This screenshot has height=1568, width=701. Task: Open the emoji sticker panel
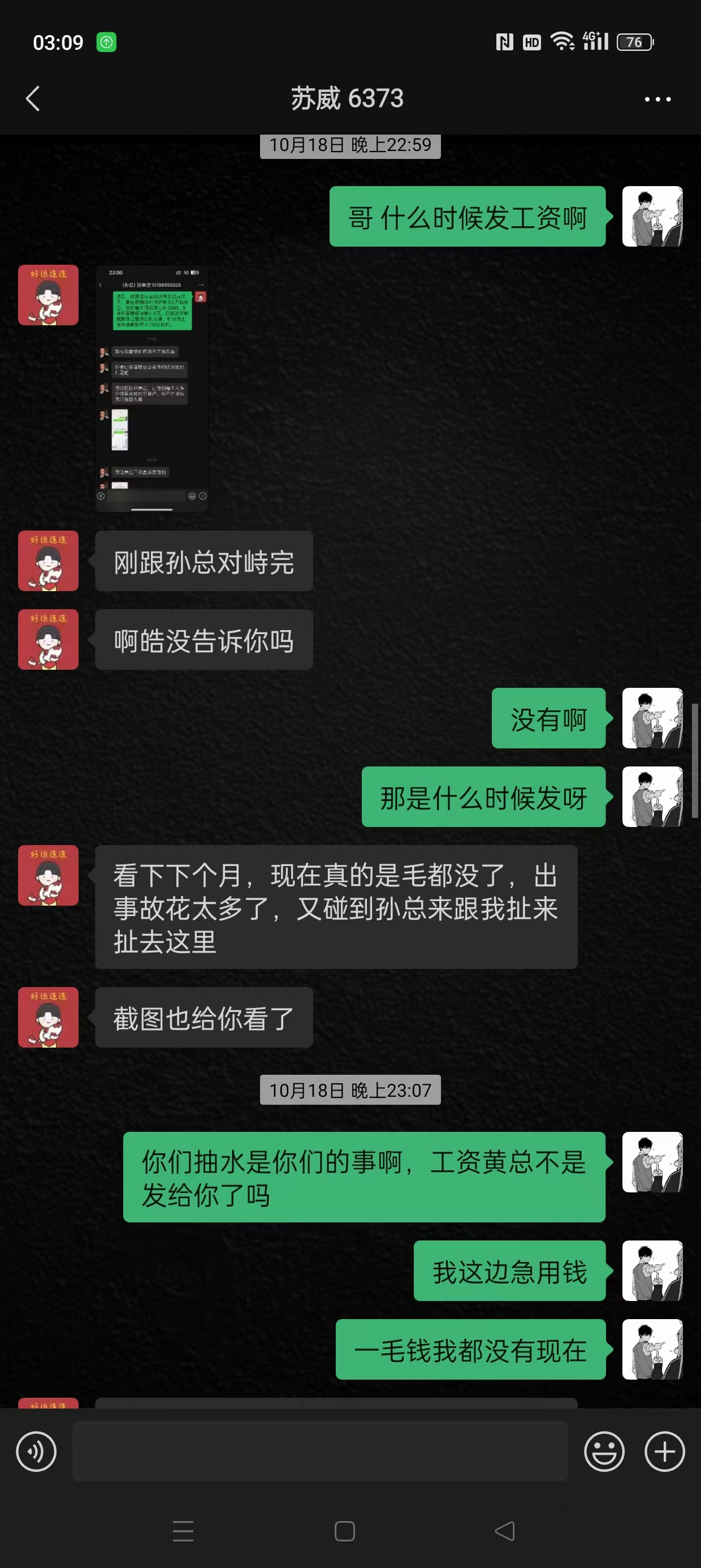point(604,1451)
